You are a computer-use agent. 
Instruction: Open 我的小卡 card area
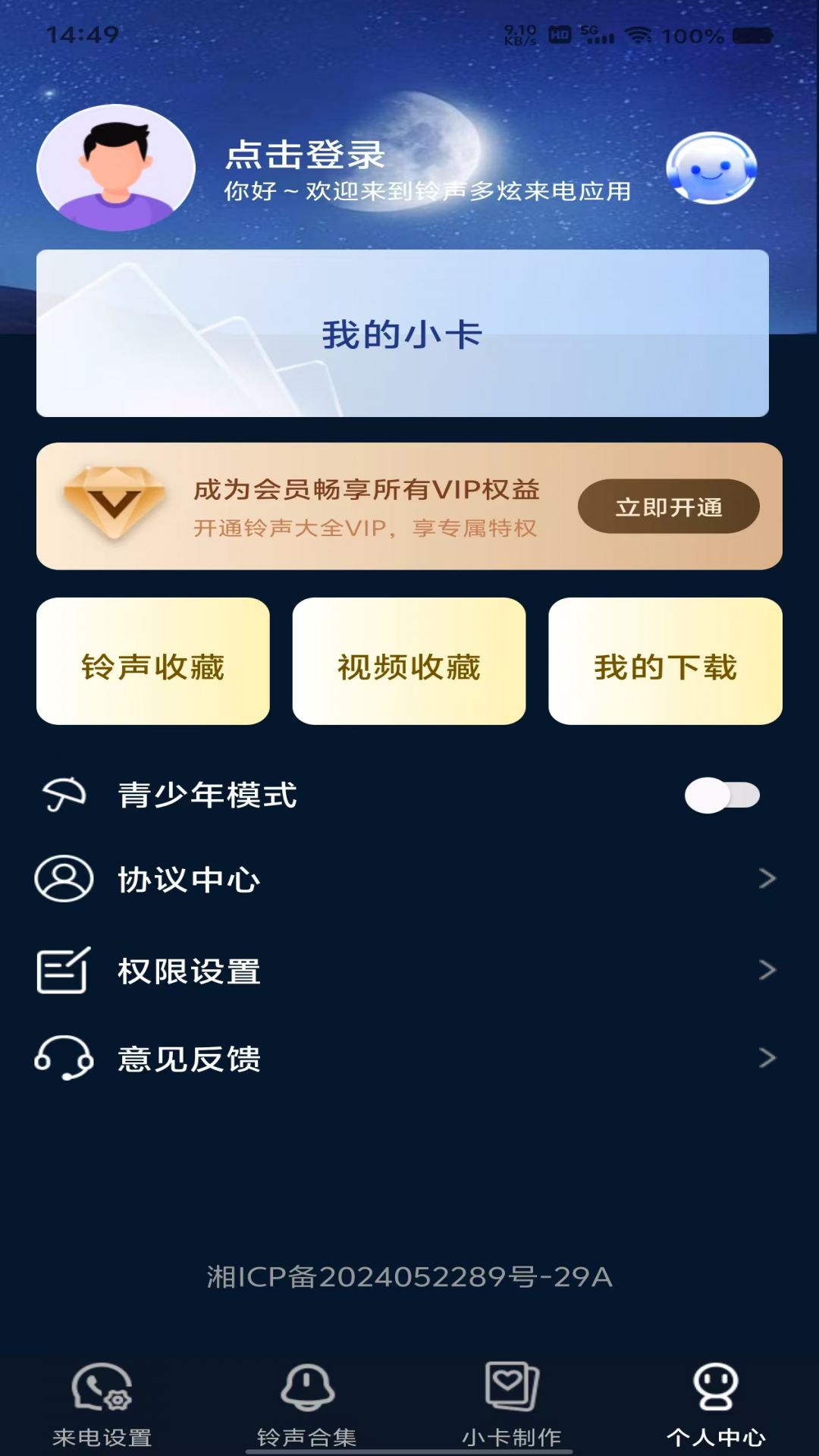point(403,334)
